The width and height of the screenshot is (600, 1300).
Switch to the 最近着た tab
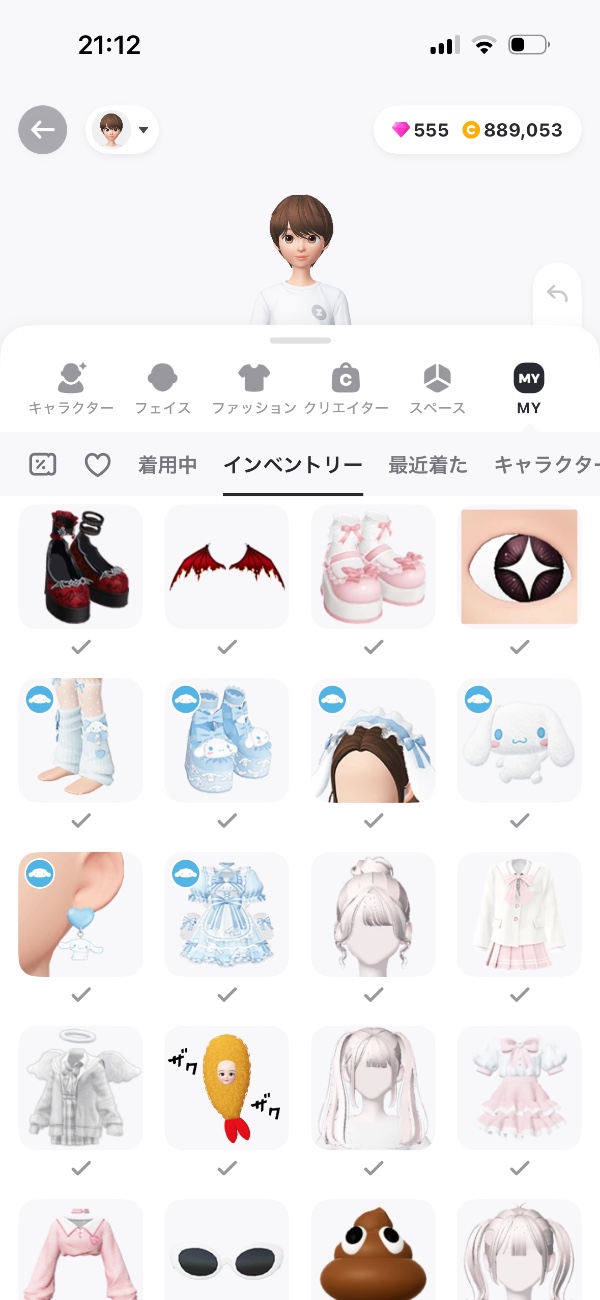(427, 464)
